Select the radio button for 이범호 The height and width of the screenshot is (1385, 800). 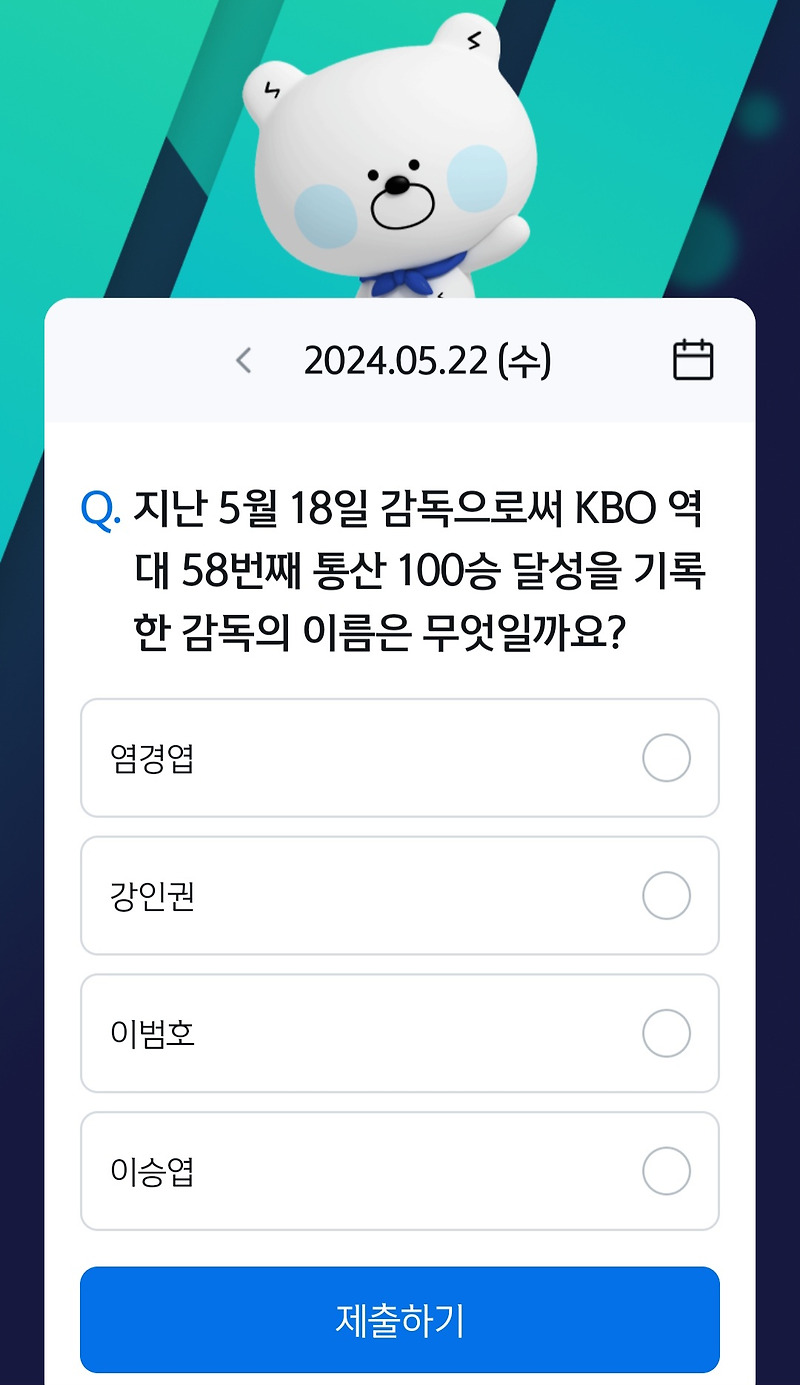point(666,1034)
